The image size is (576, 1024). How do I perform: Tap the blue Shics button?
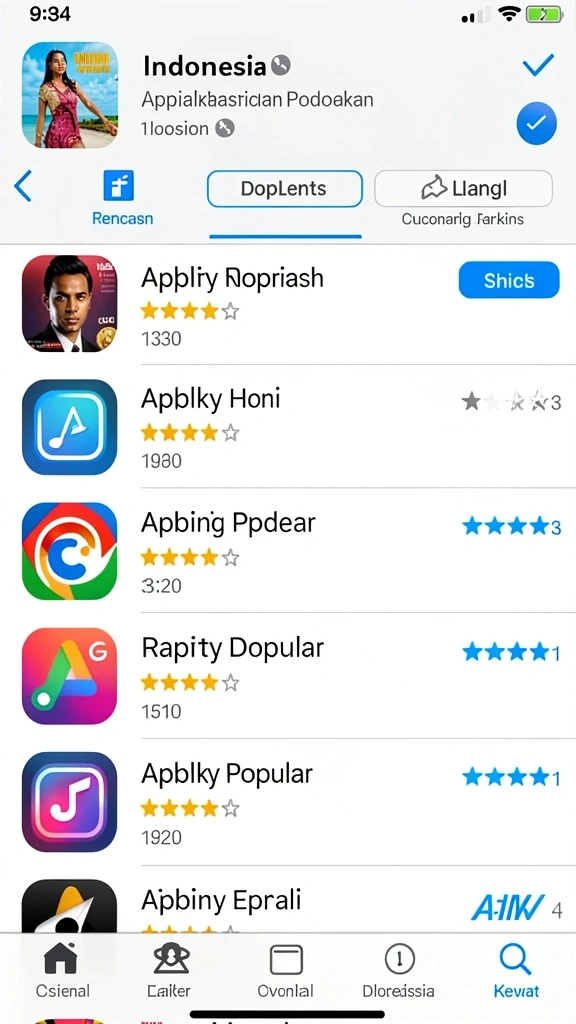pyautogui.click(x=509, y=280)
